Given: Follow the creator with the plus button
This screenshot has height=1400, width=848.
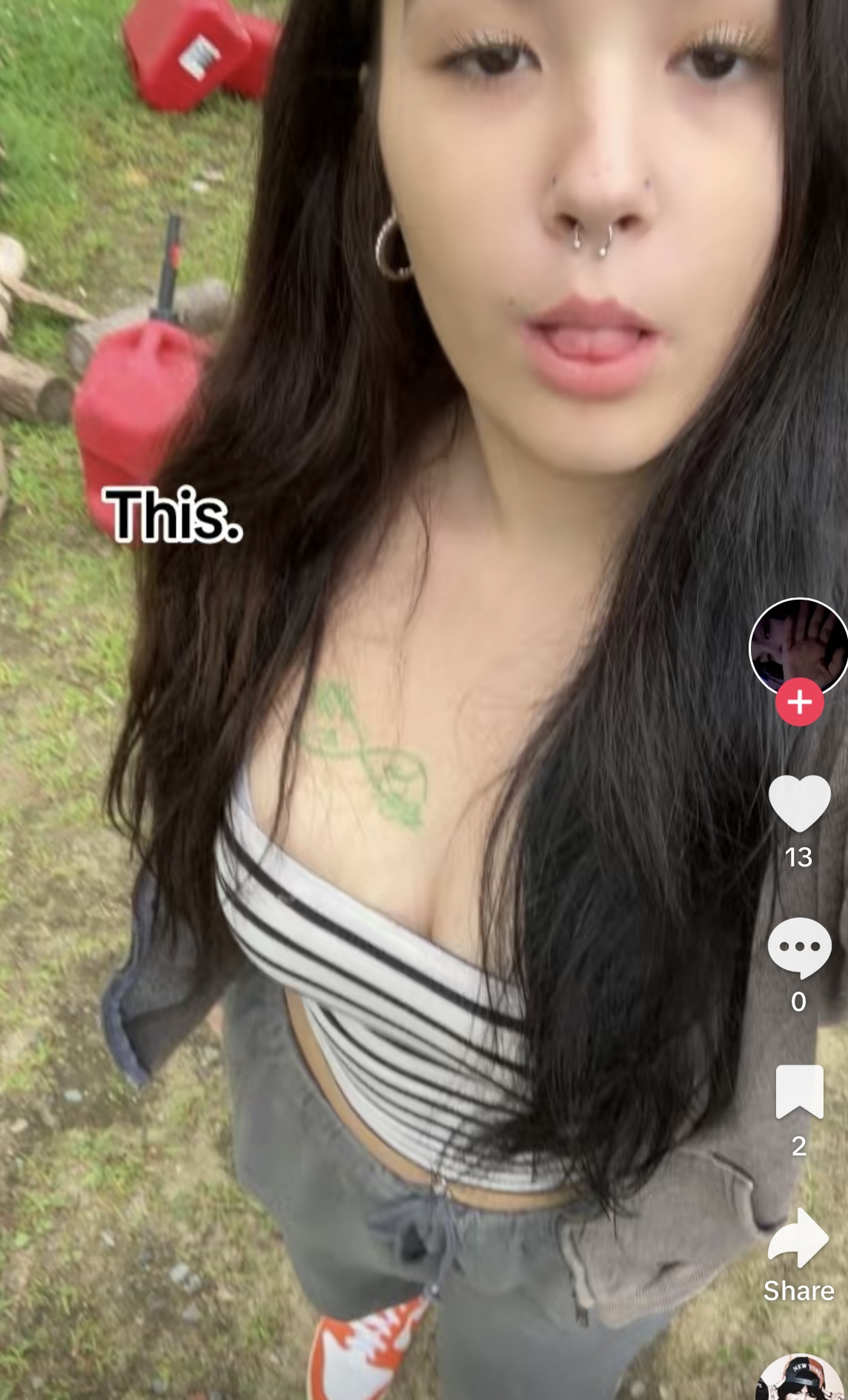Looking at the screenshot, I should [x=799, y=701].
